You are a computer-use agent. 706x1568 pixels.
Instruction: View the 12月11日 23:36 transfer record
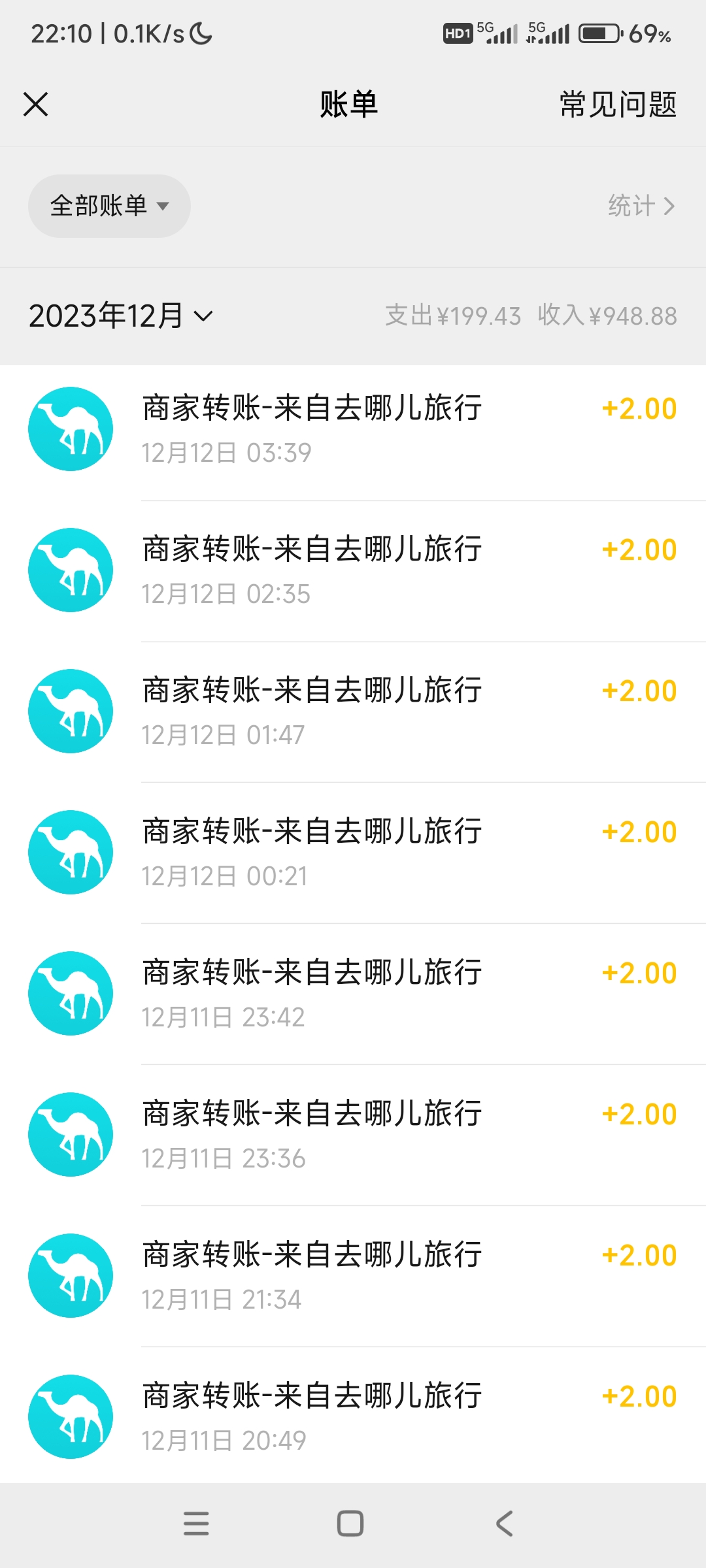coord(353,1135)
